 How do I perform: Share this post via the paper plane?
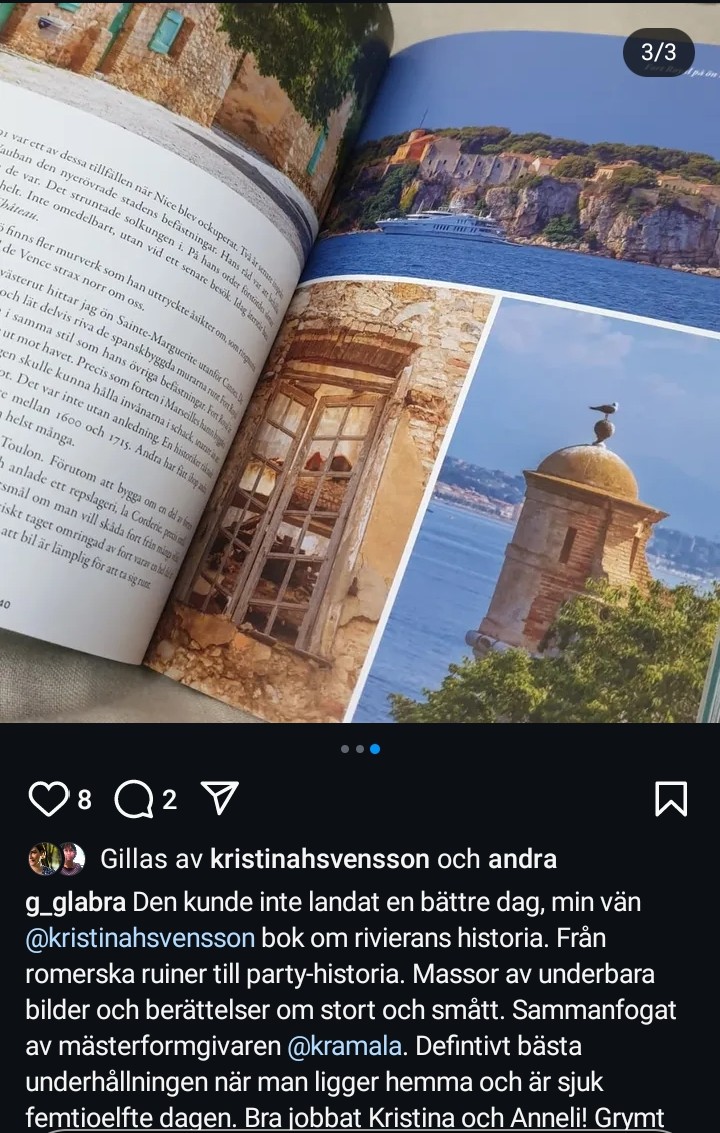219,798
